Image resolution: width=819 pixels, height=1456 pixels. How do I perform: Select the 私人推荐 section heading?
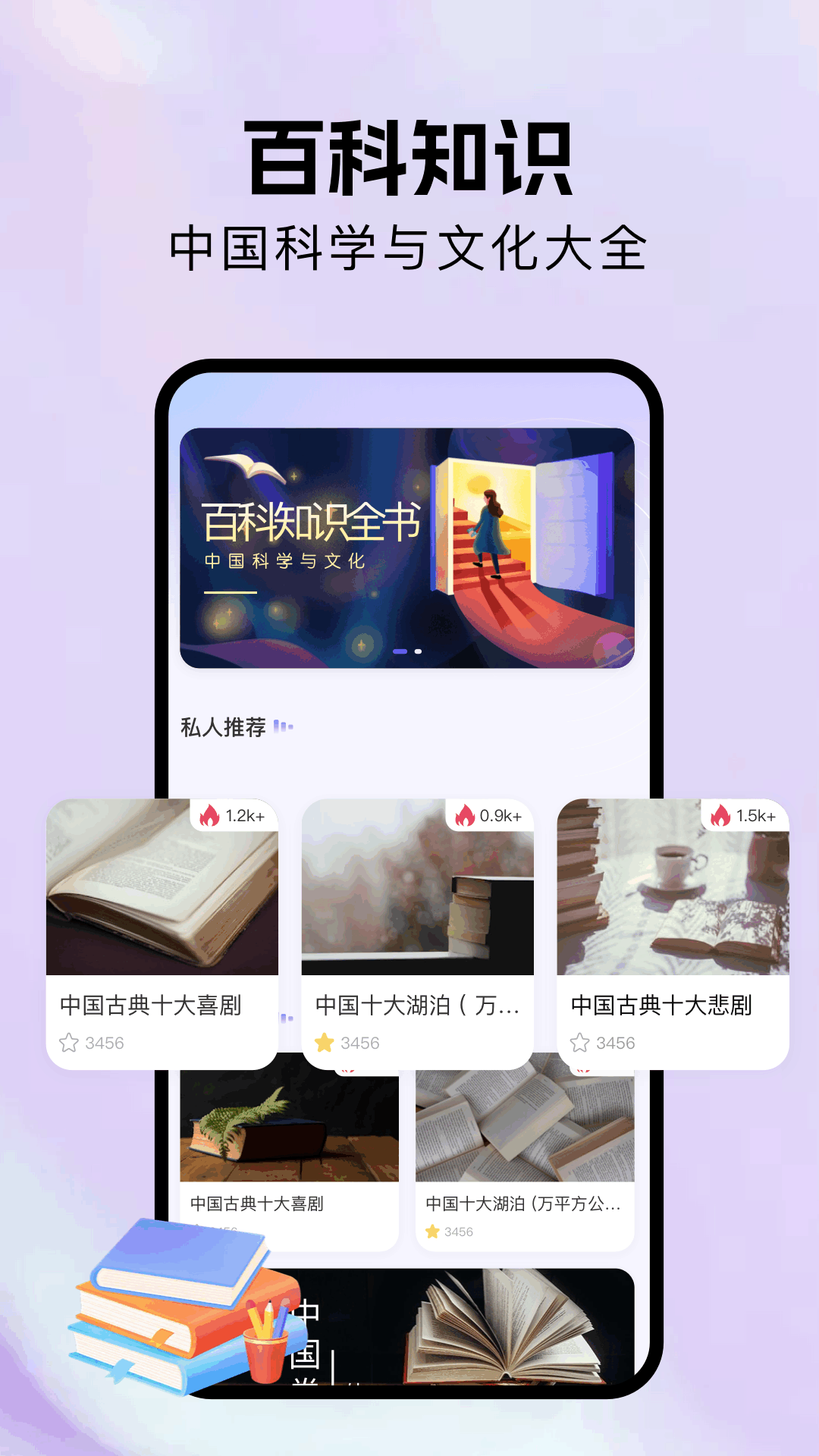(x=221, y=726)
